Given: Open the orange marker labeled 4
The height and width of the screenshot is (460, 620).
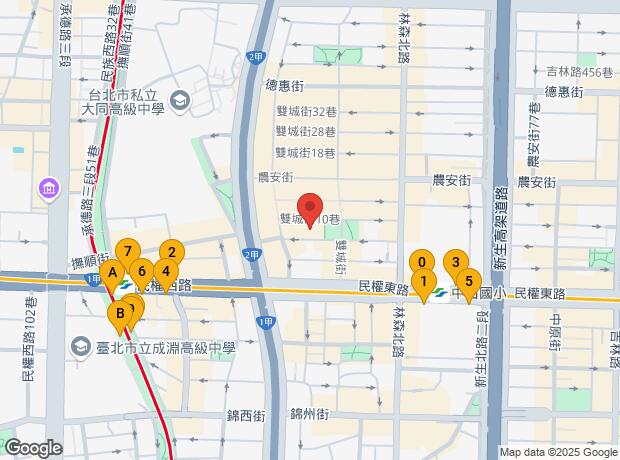Looking at the screenshot, I should pyautogui.click(x=166, y=271).
